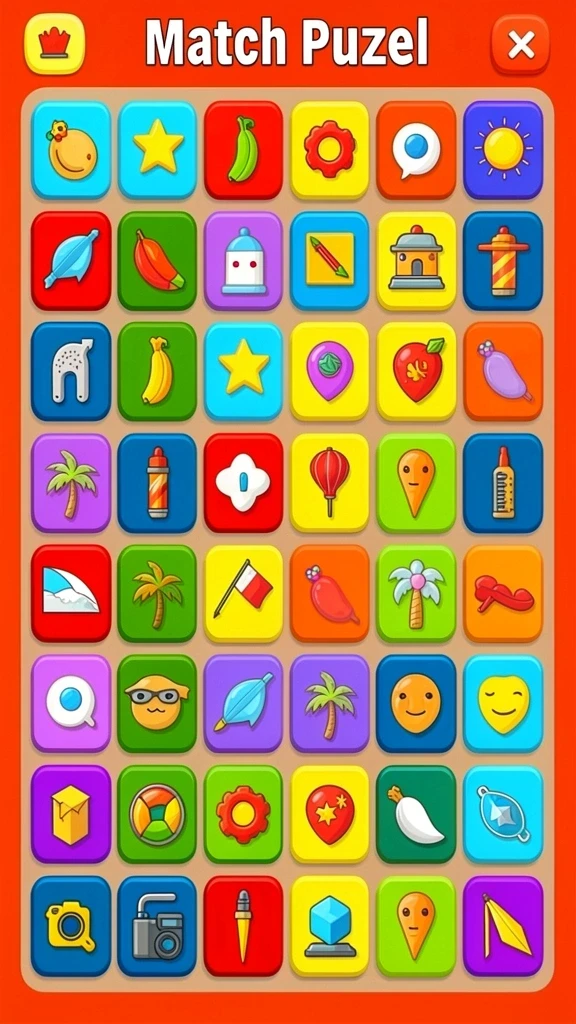Choose the red balloon with stars tile

330,814
